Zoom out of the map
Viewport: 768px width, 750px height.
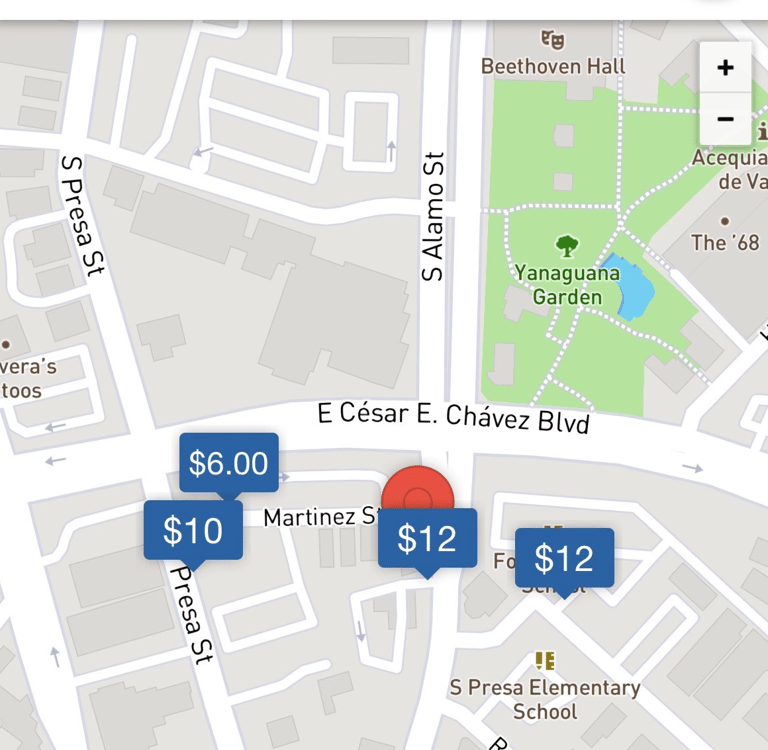coord(725,119)
